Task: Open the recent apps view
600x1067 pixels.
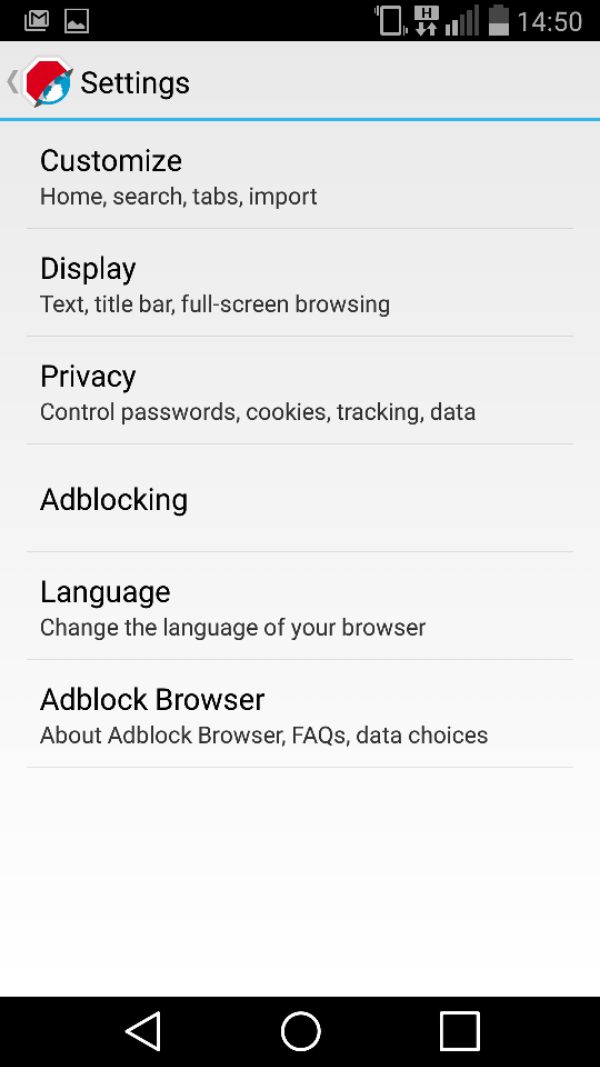Action: point(459,1031)
